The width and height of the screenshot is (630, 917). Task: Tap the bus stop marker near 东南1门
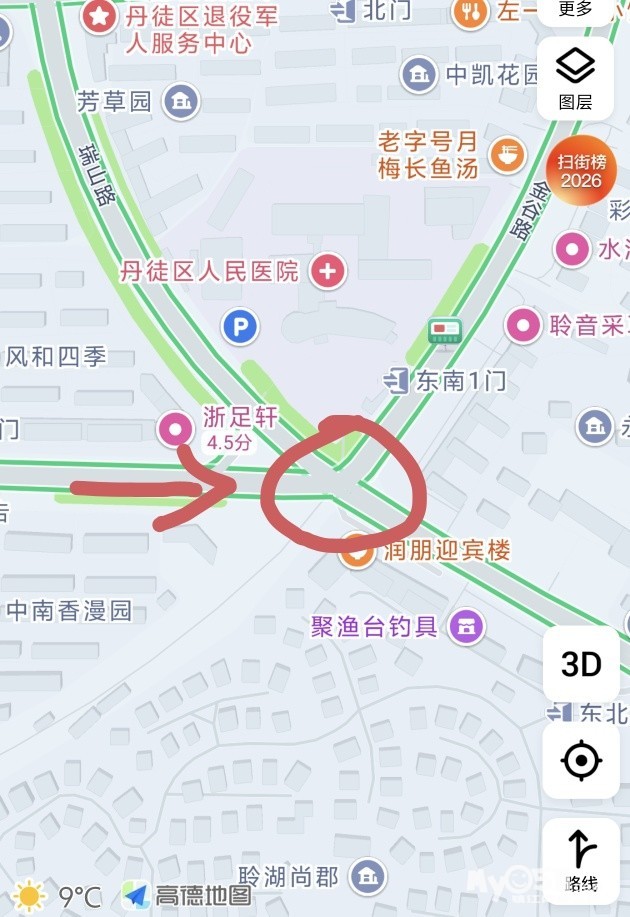click(445, 332)
